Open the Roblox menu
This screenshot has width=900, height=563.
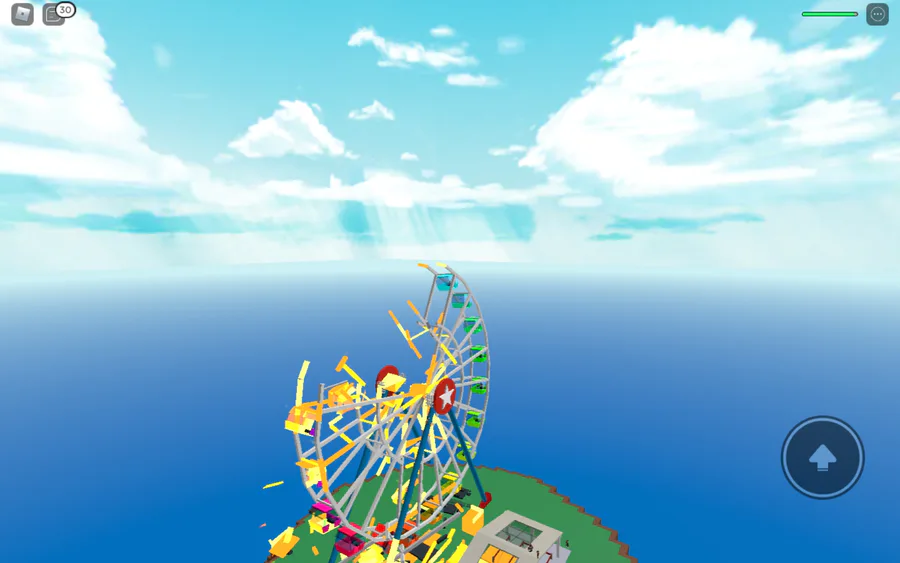(22, 14)
